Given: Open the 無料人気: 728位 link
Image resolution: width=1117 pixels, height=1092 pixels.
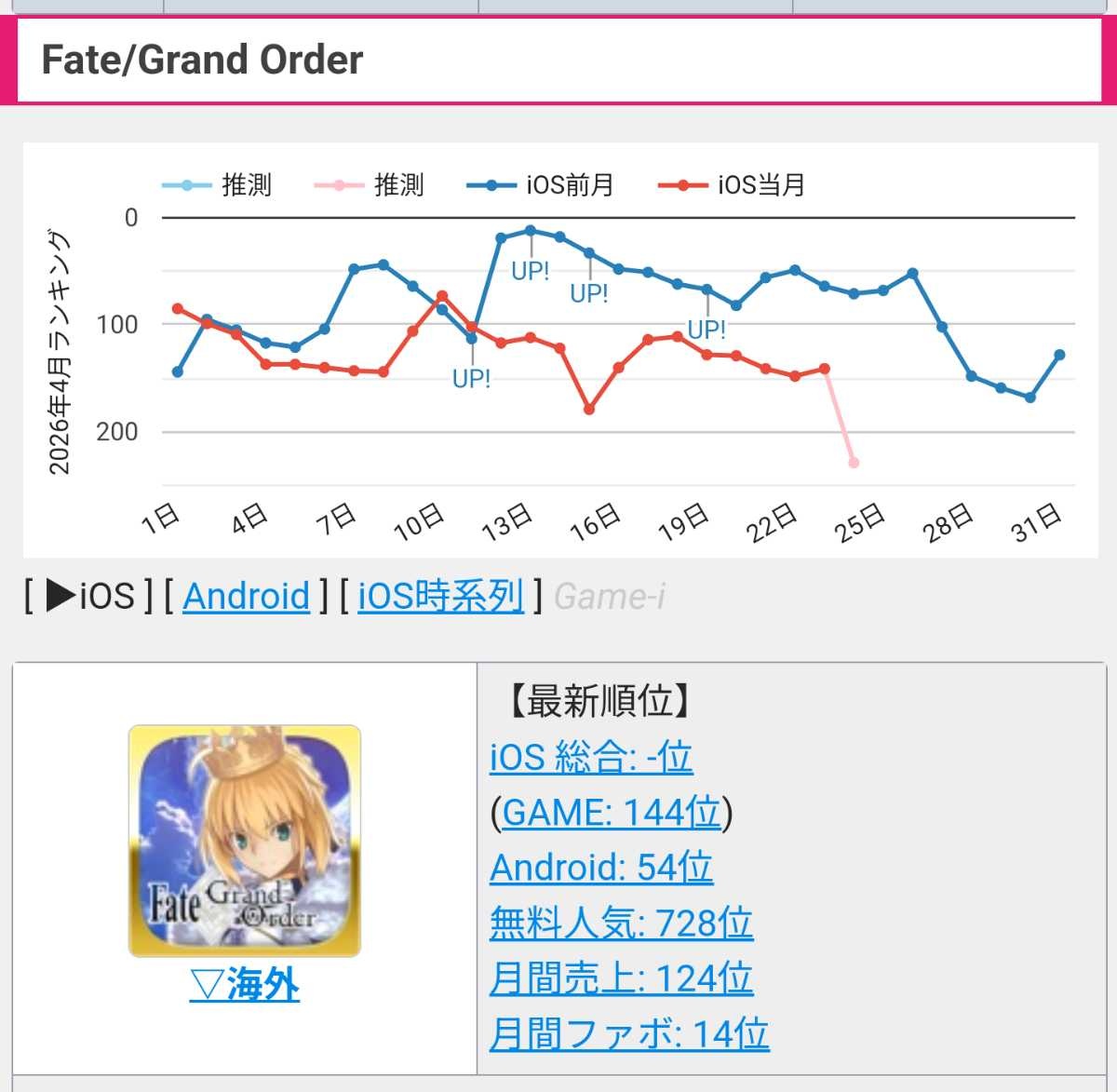Looking at the screenshot, I should coord(621,923).
